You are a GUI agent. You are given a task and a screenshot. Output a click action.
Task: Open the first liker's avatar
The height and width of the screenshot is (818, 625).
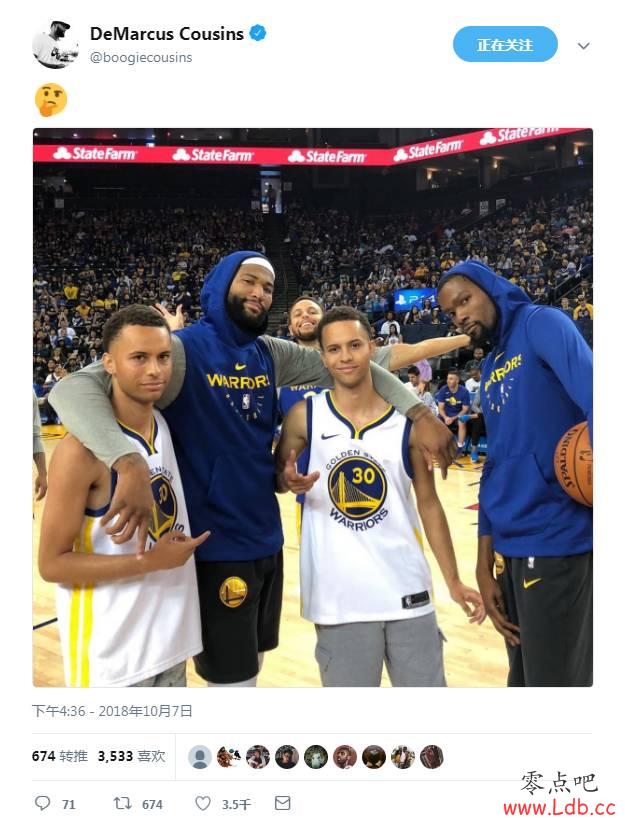(x=200, y=757)
